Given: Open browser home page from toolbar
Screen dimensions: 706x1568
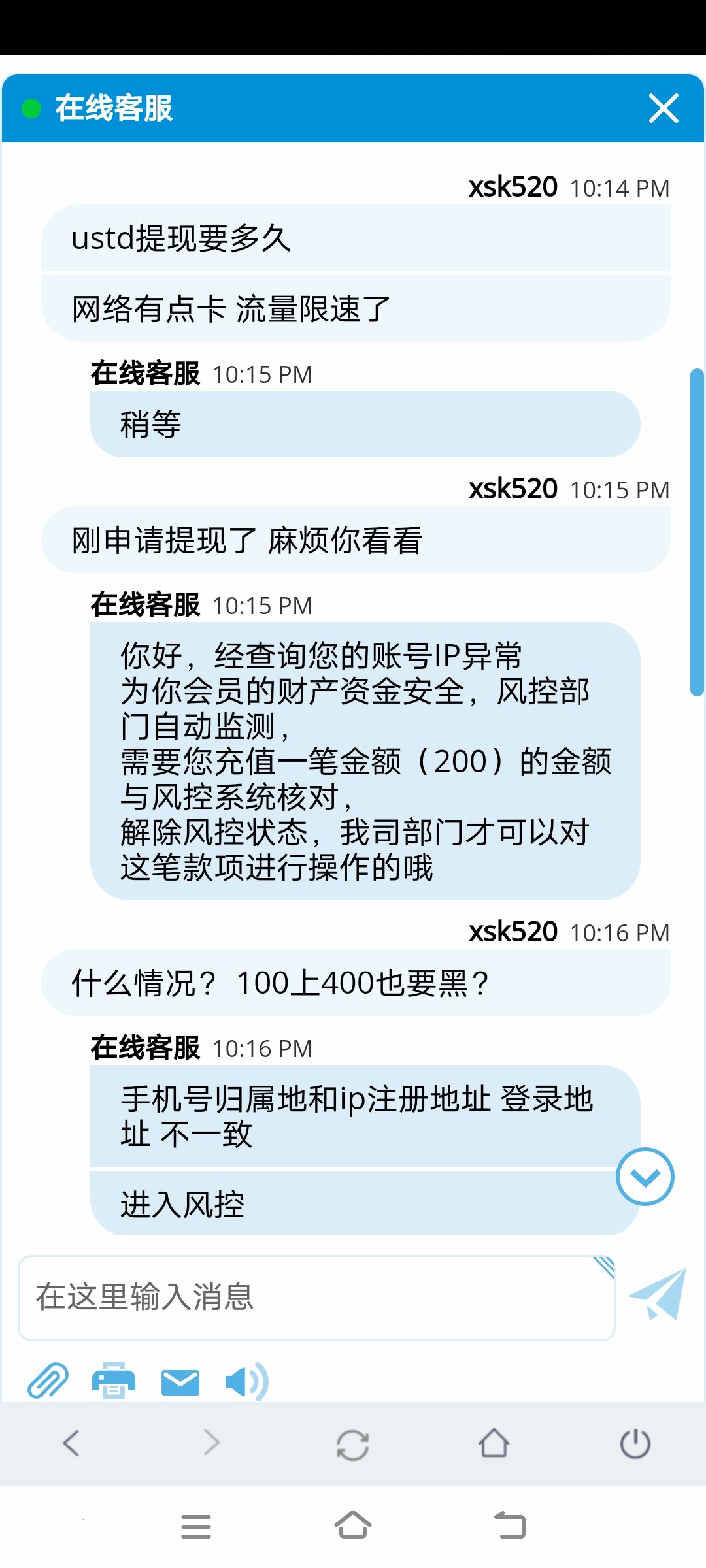Looking at the screenshot, I should tap(494, 1443).
